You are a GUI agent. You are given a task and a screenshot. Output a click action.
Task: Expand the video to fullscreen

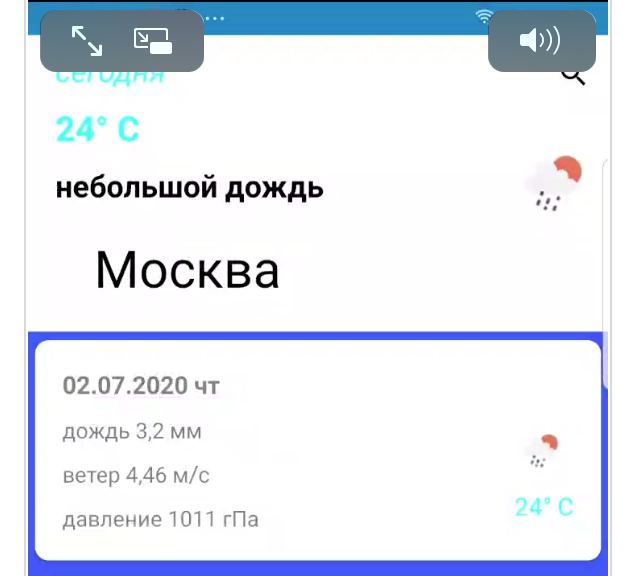click(x=87, y=41)
